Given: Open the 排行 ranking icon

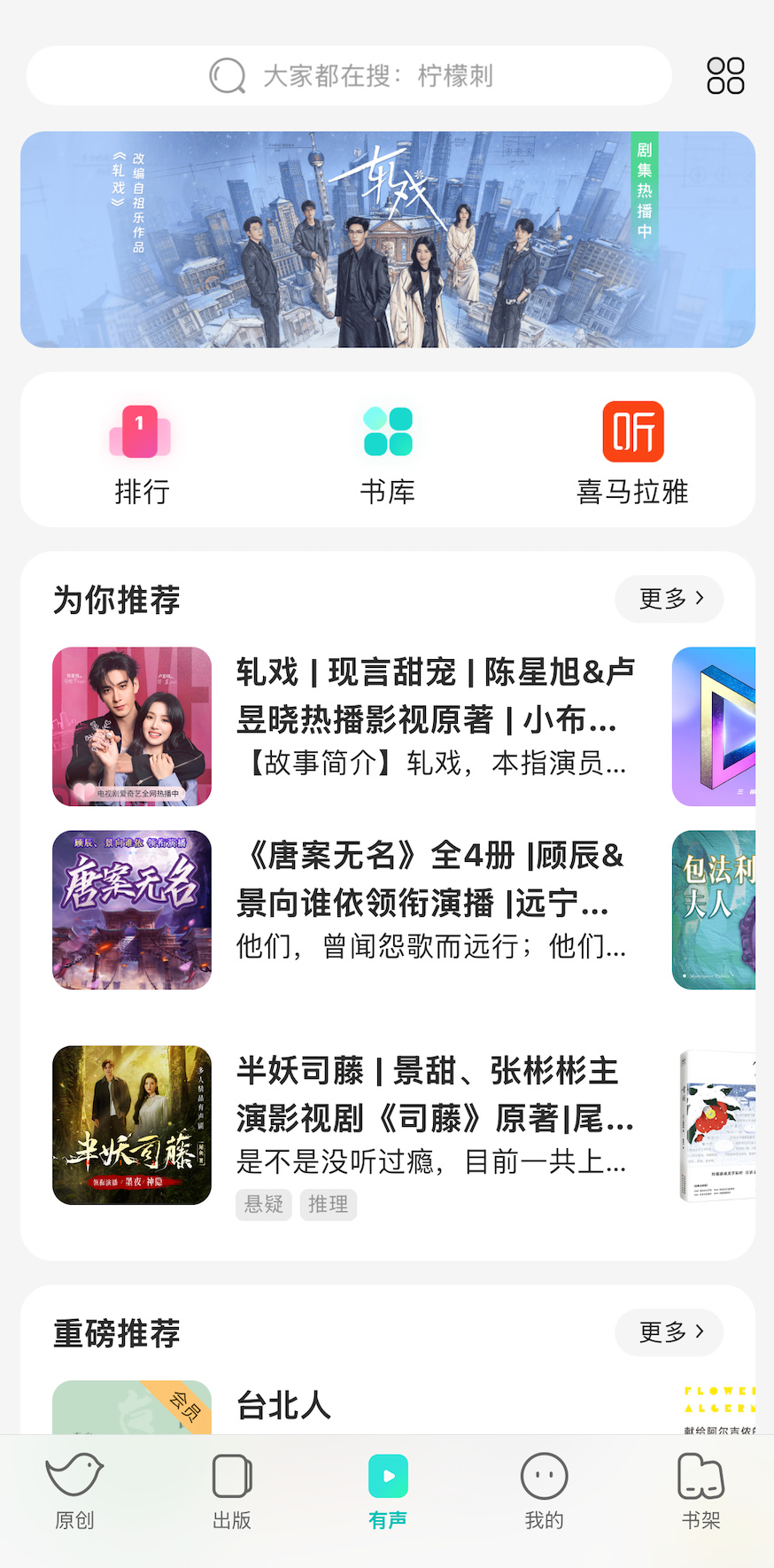Looking at the screenshot, I should 141,432.
